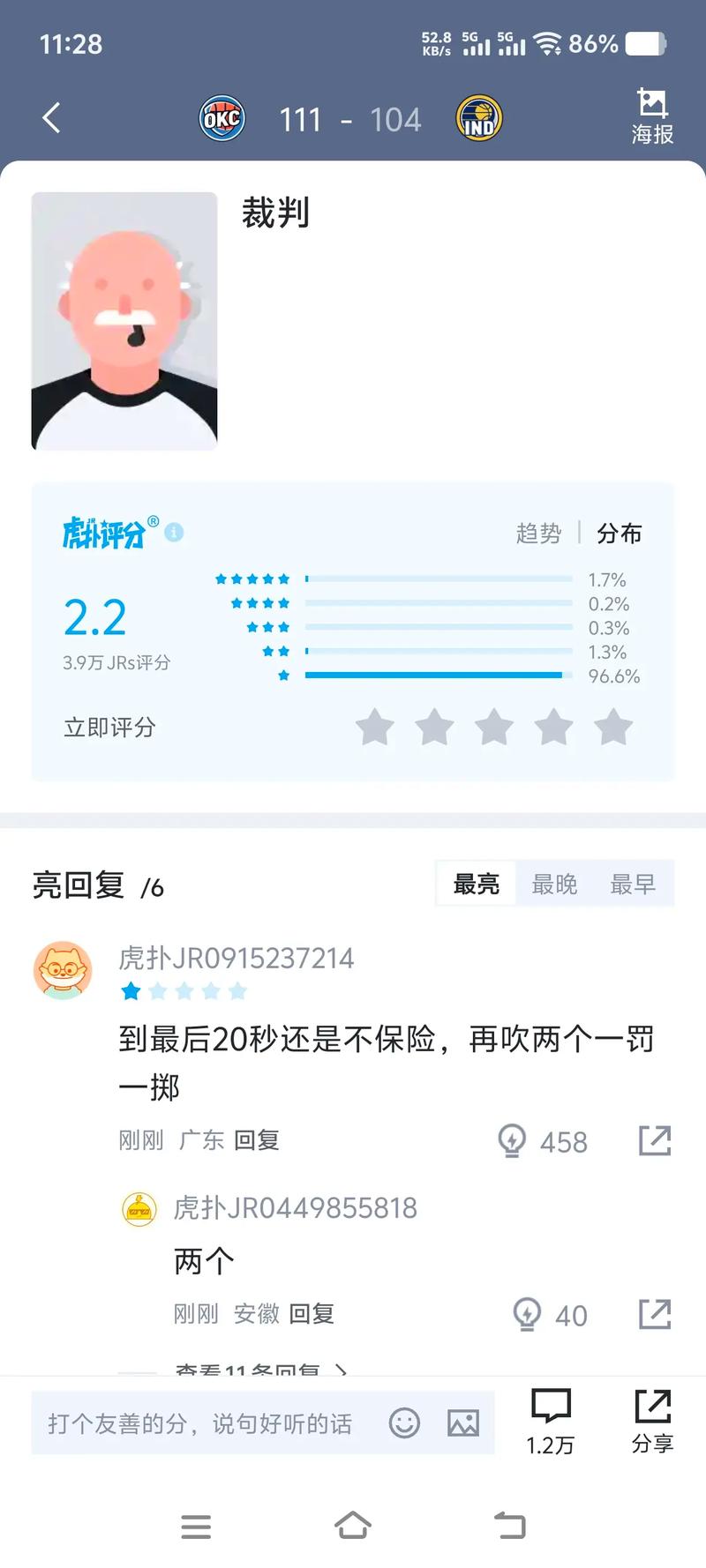This screenshot has width=706, height=1568.
Task: Attach an image using the picture icon
Action: [x=462, y=1422]
